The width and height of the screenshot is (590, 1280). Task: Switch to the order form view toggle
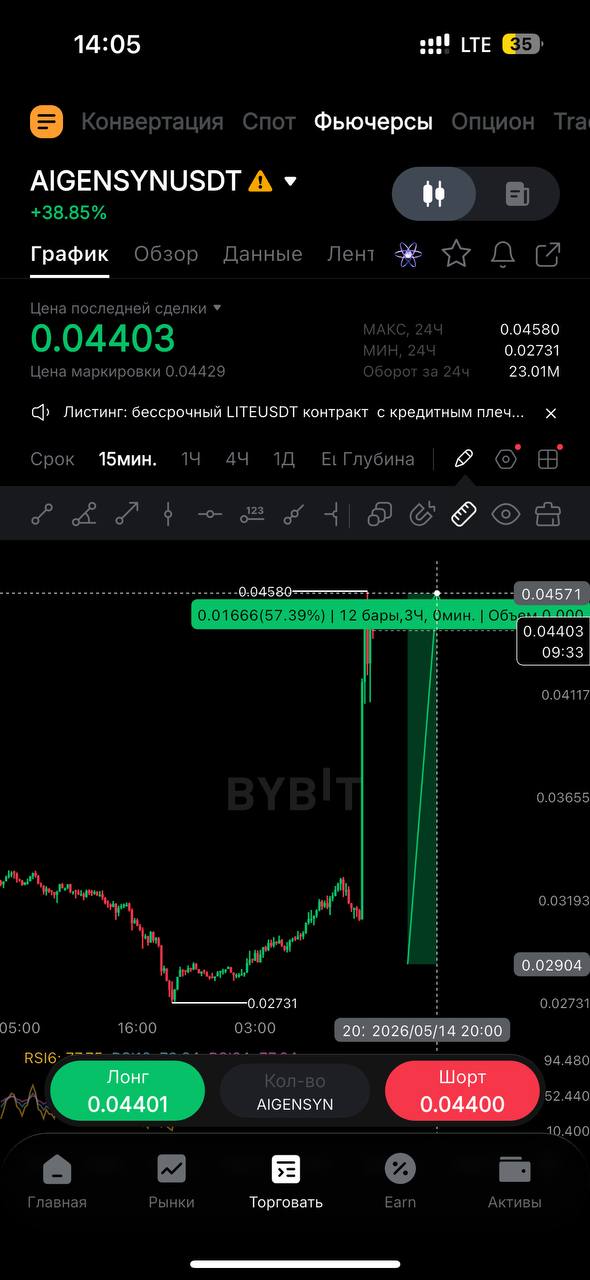click(517, 194)
